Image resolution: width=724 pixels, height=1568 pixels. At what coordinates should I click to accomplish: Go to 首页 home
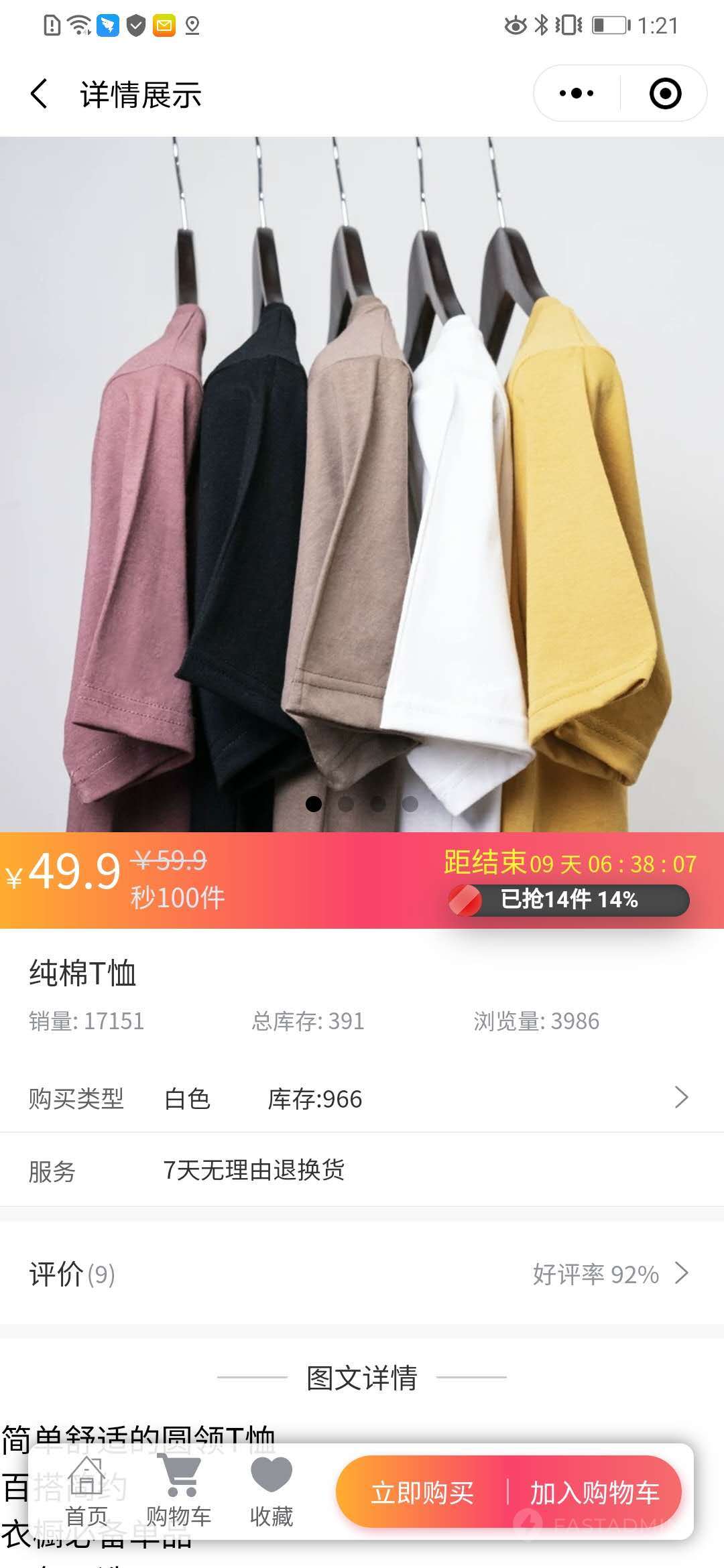[x=86, y=1492]
